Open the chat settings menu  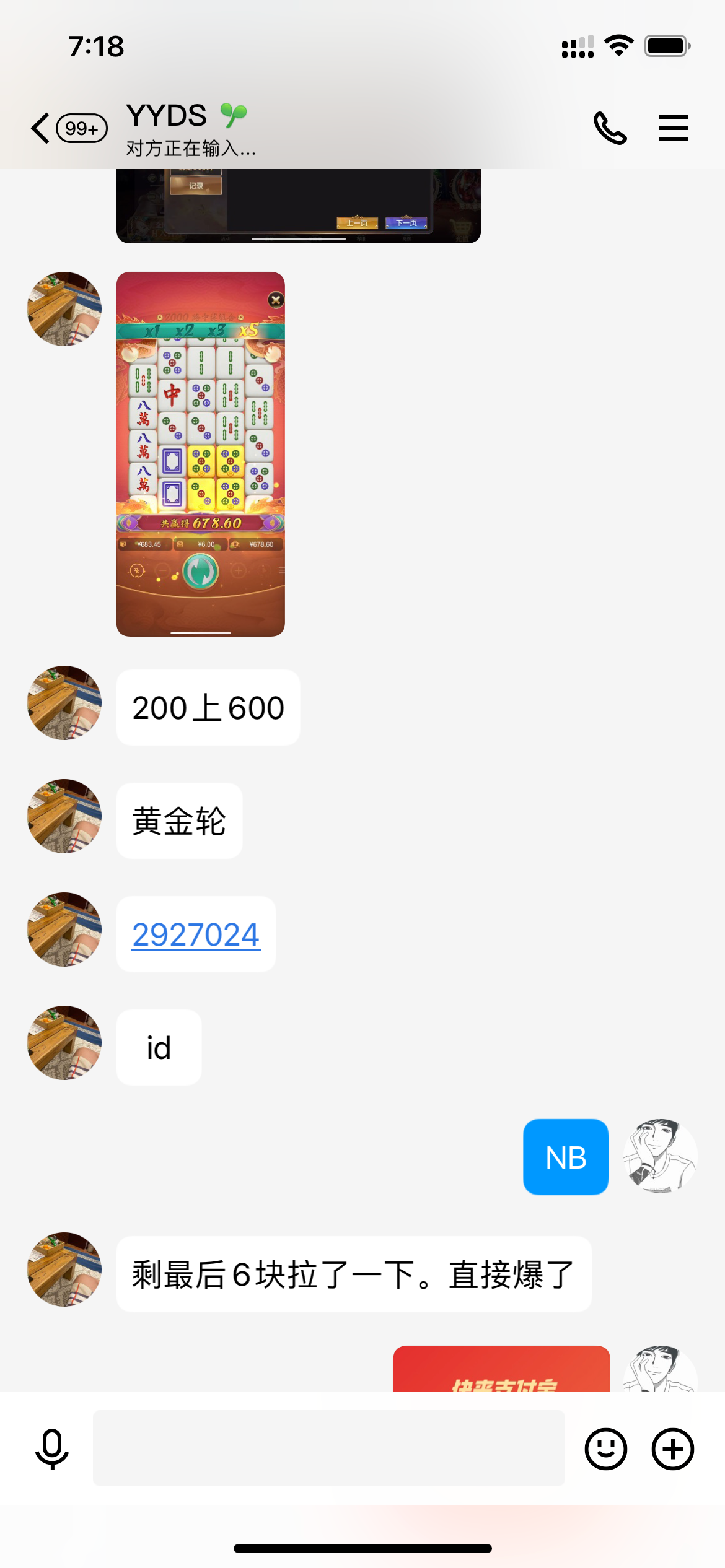pyautogui.click(x=673, y=129)
